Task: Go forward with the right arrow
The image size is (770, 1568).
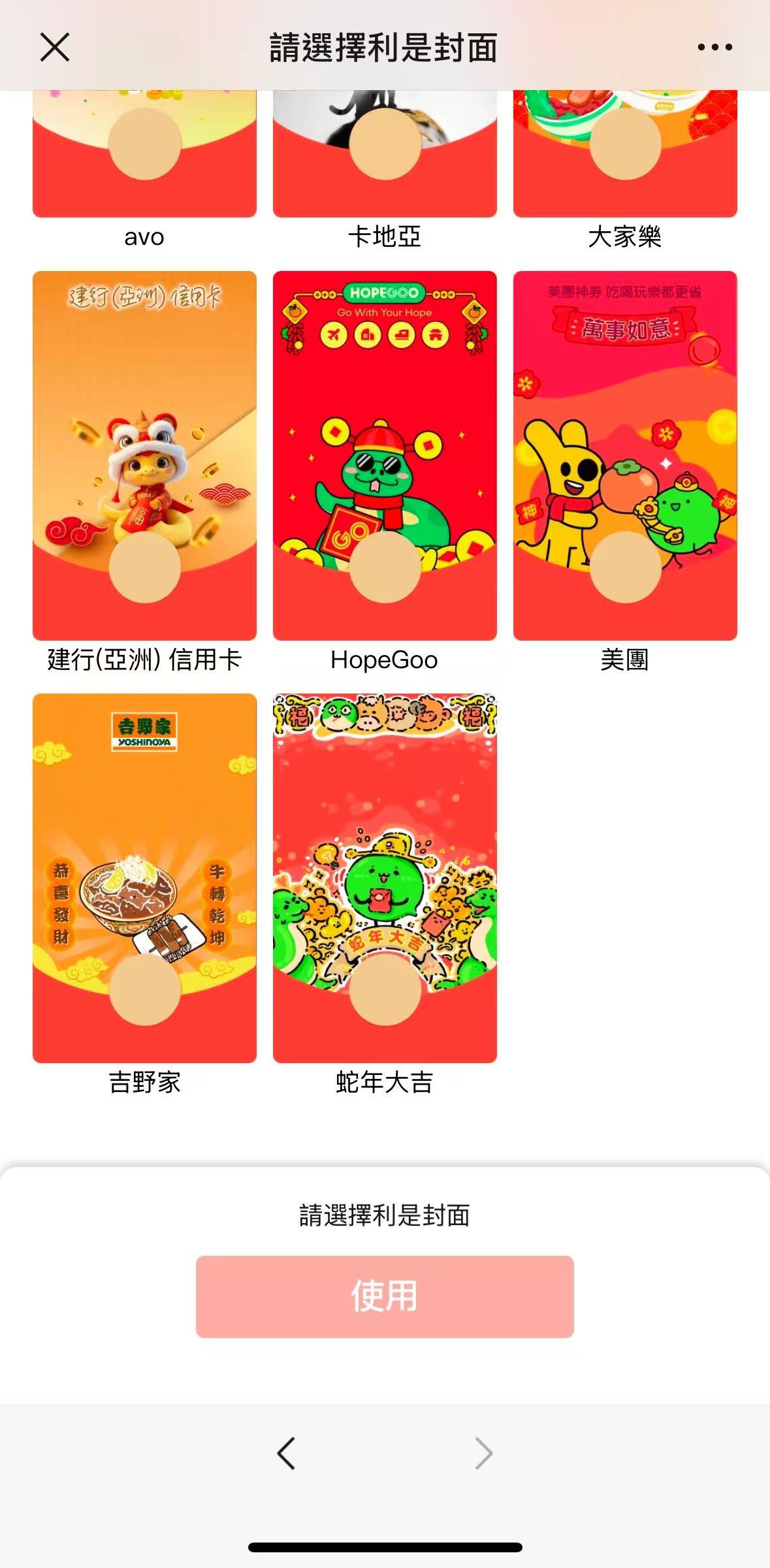Action: tap(483, 1453)
